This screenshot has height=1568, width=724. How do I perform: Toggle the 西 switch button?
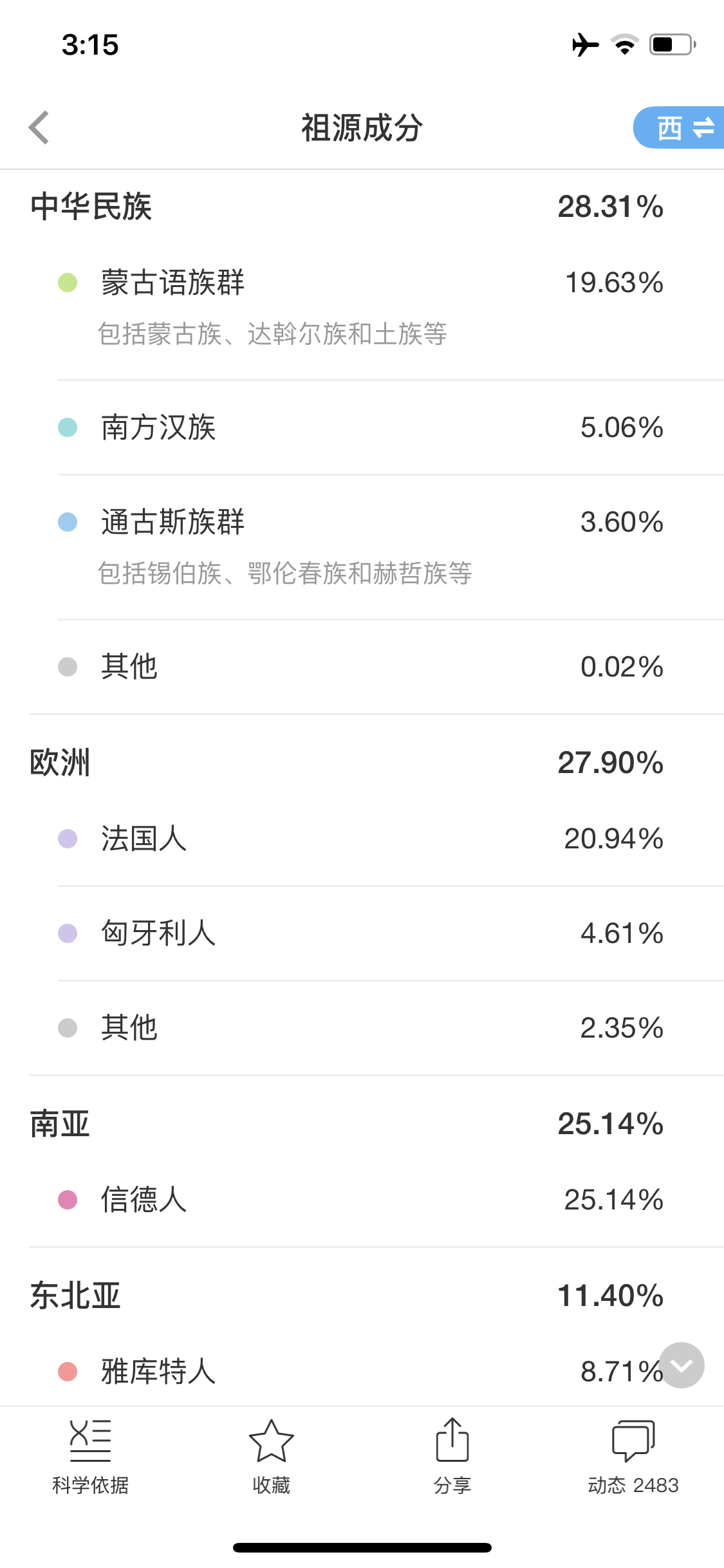pyautogui.click(x=679, y=127)
